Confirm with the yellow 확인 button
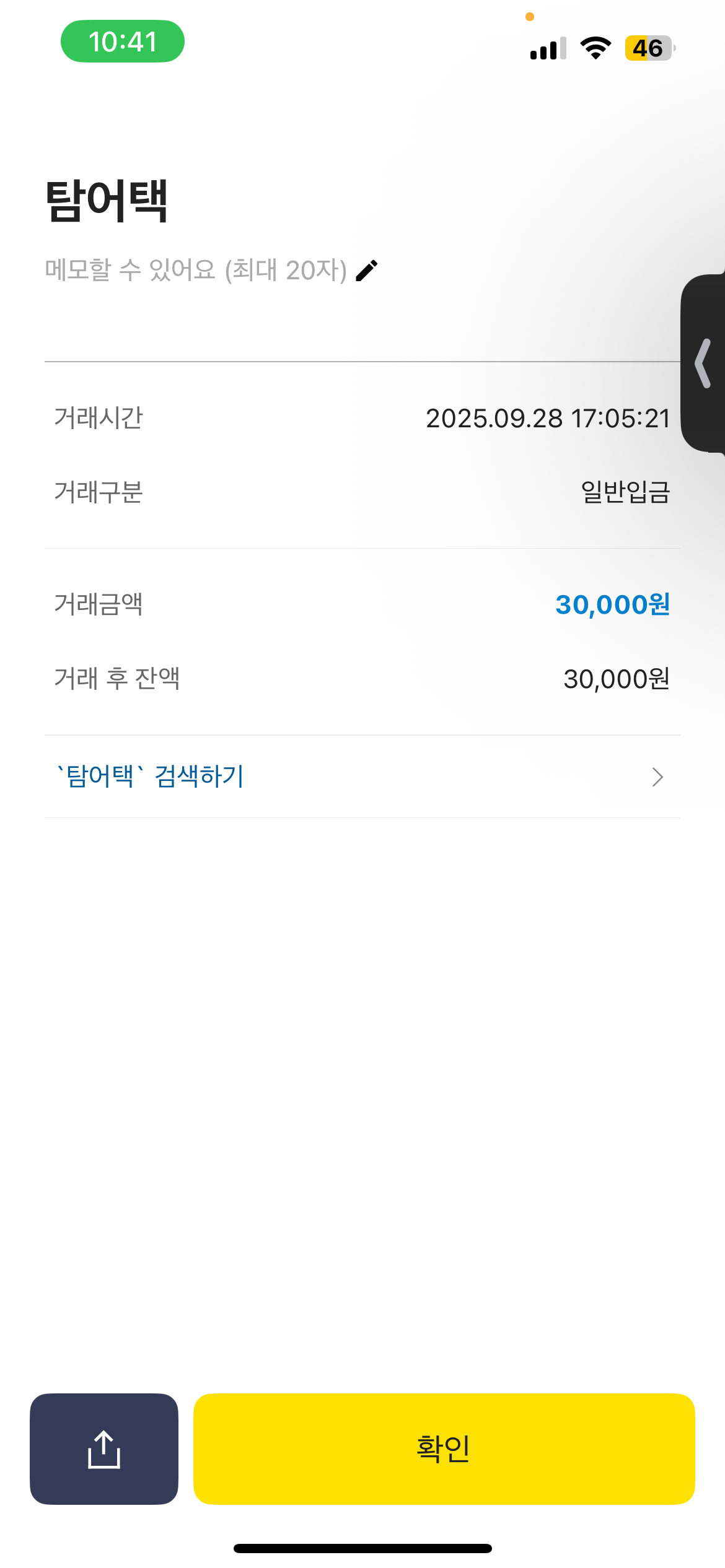Viewport: 725px width, 1568px height. [x=444, y=1448]
